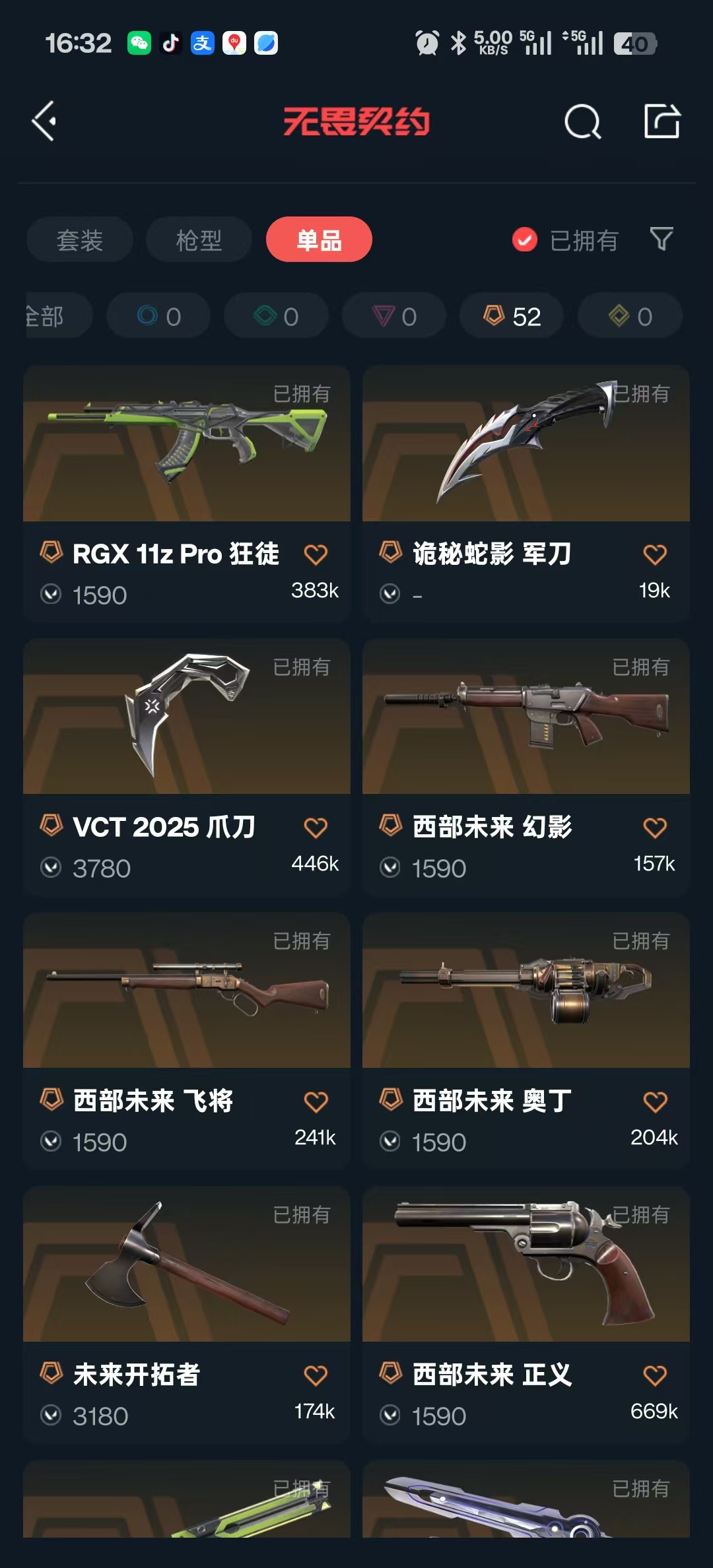Image resolution: width=713 pixels, height=1568 pixels.
Task: Select the blue tier chip showing 0
Action: click(158, 316)
